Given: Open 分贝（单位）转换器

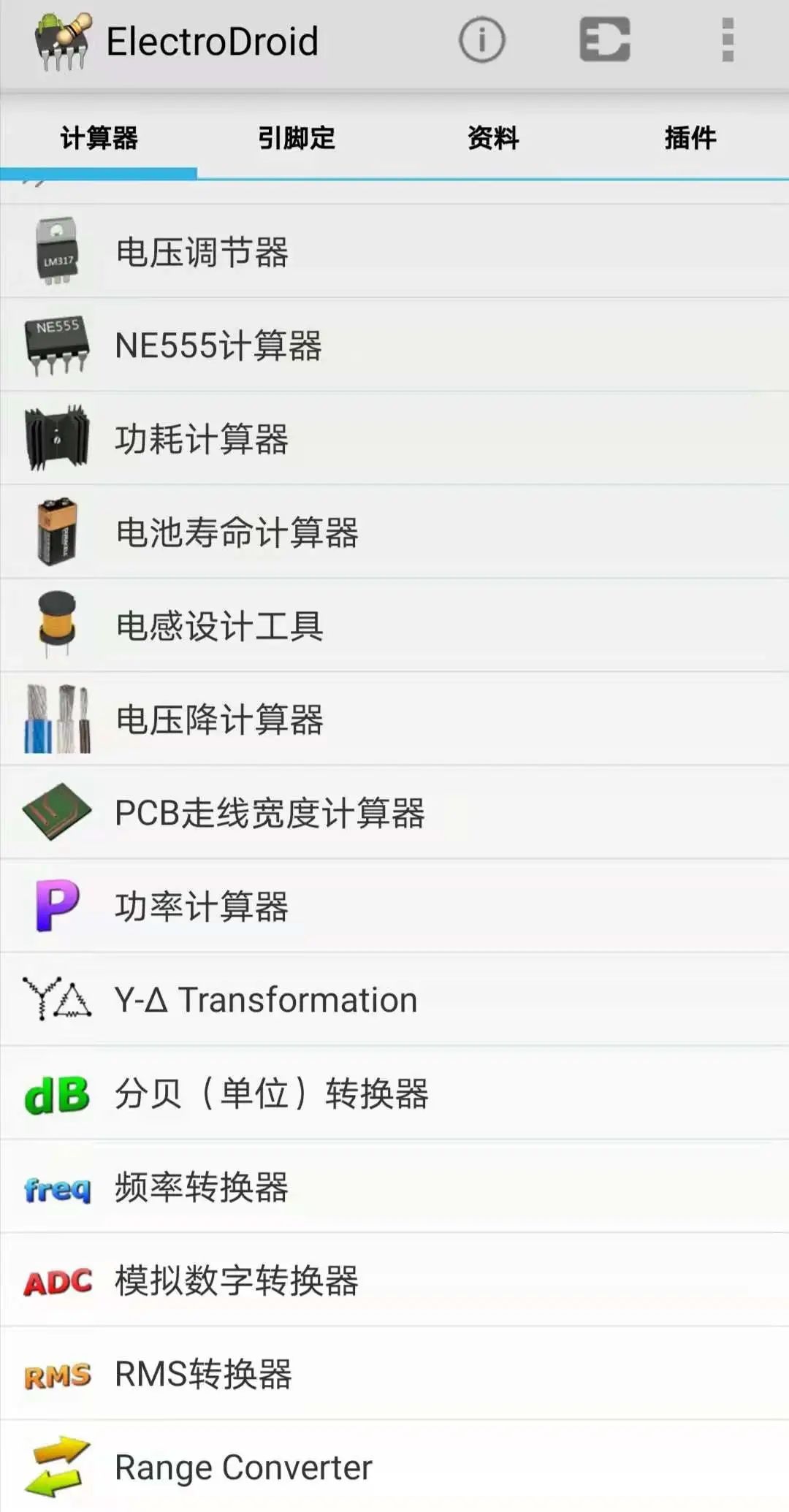Looking at the screenshot, I should pyautogui.click(x=394, y=1093).
